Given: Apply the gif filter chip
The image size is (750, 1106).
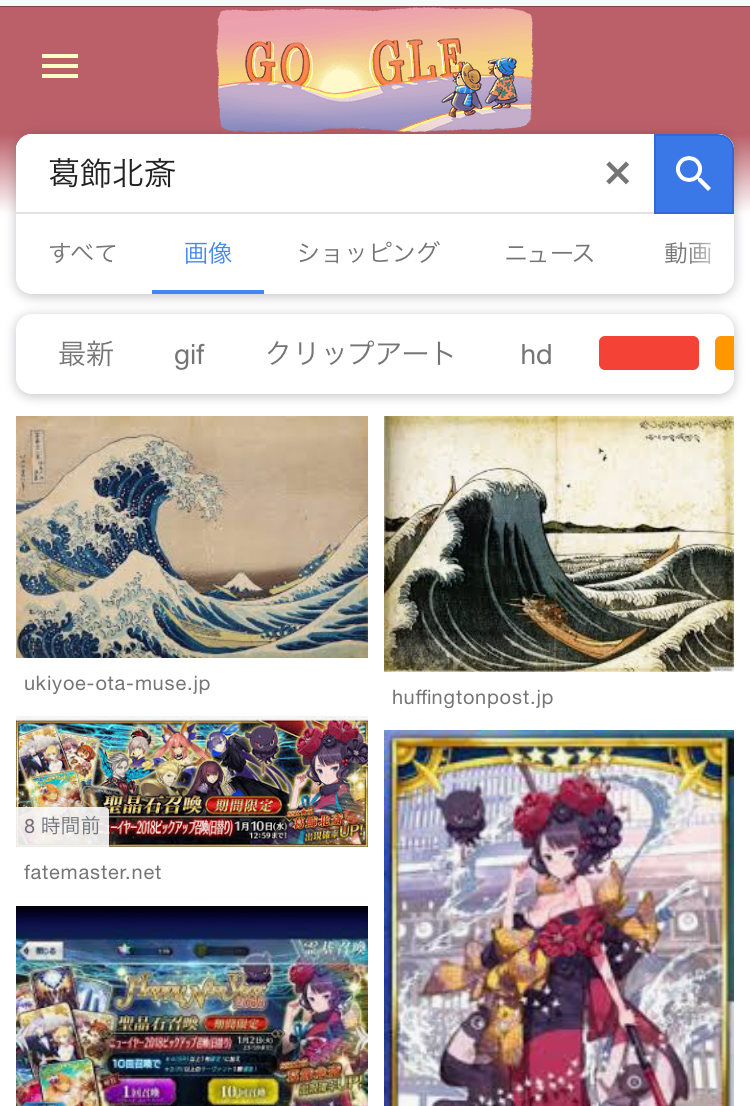Looking at the screenshot, I should tap(189, 354).
